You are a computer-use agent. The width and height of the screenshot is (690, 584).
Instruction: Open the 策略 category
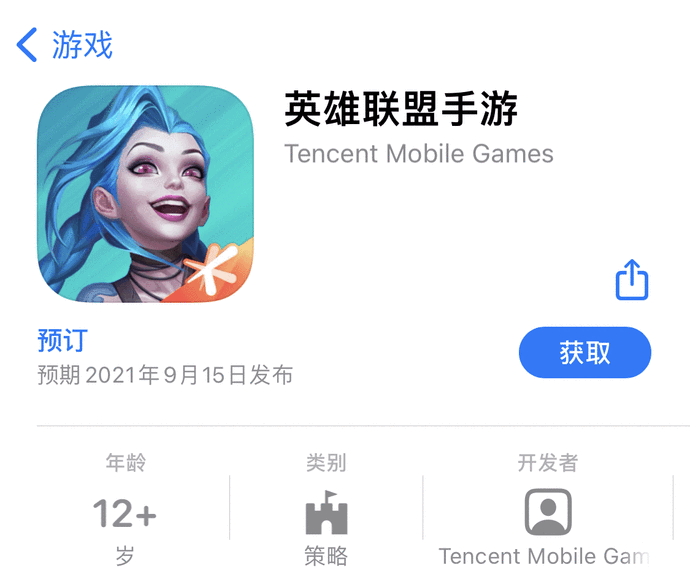[x=326, y=514]
